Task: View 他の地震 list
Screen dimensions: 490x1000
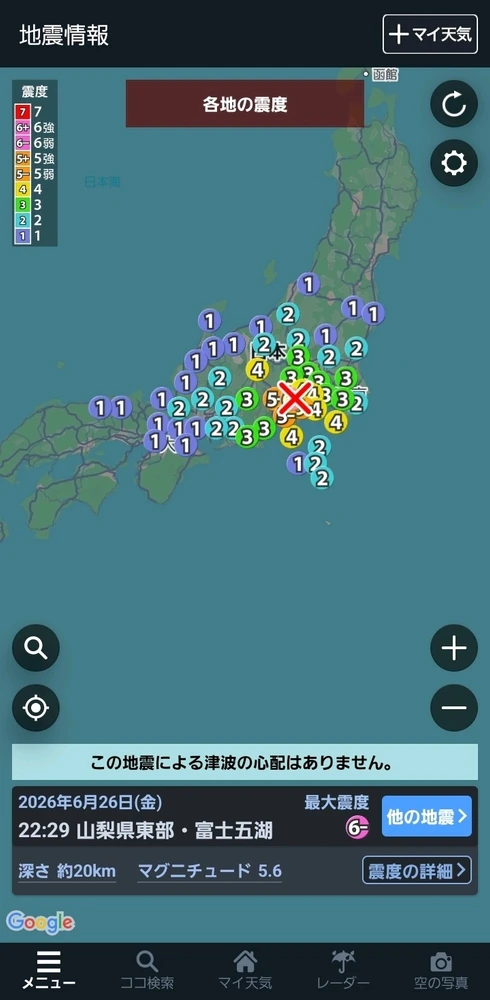Action: click(427, 816)
